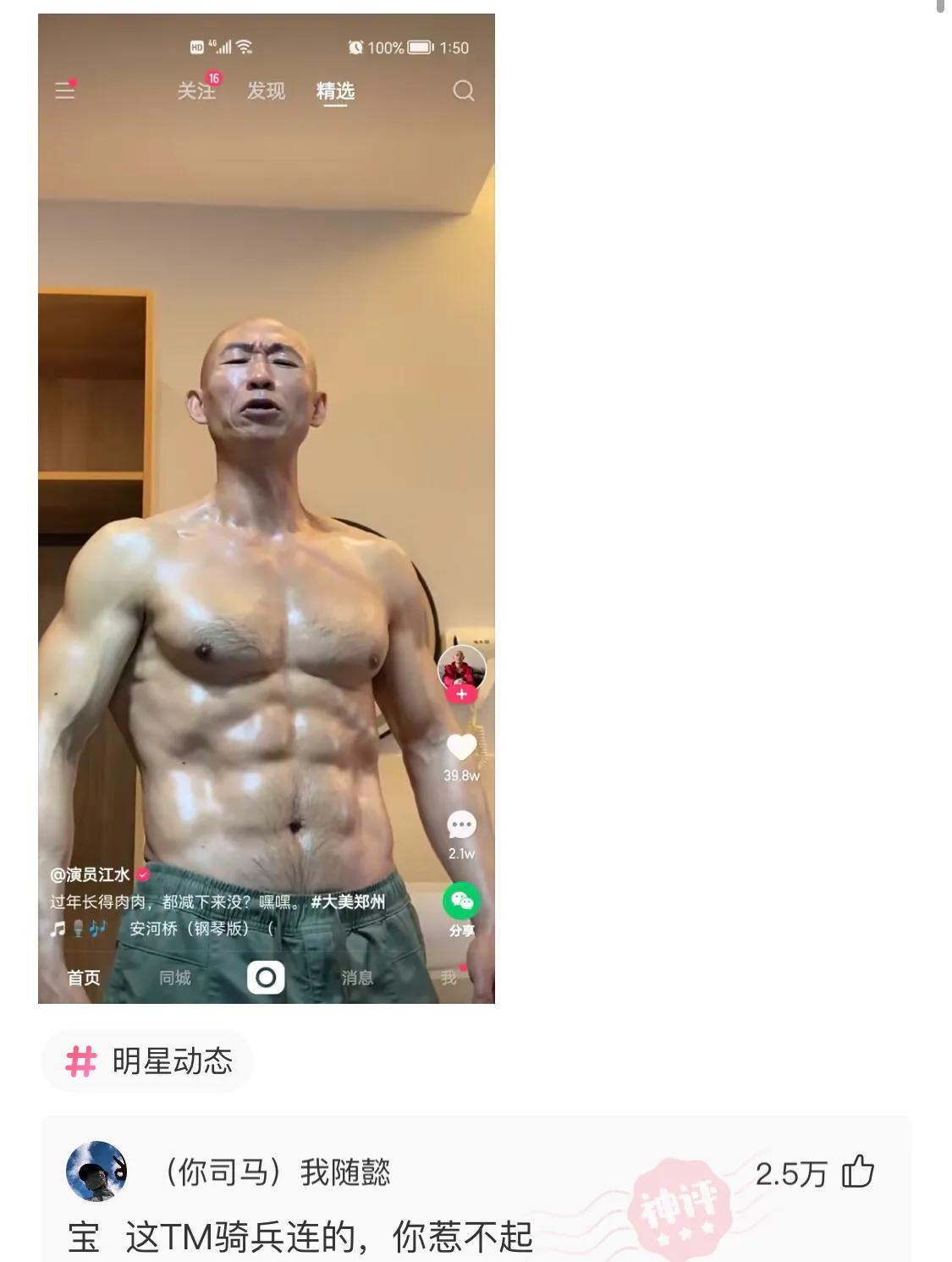Open the 明星动态 topic tag
This screenshot has width=952, height=1262.
[x=149, y=1061]
